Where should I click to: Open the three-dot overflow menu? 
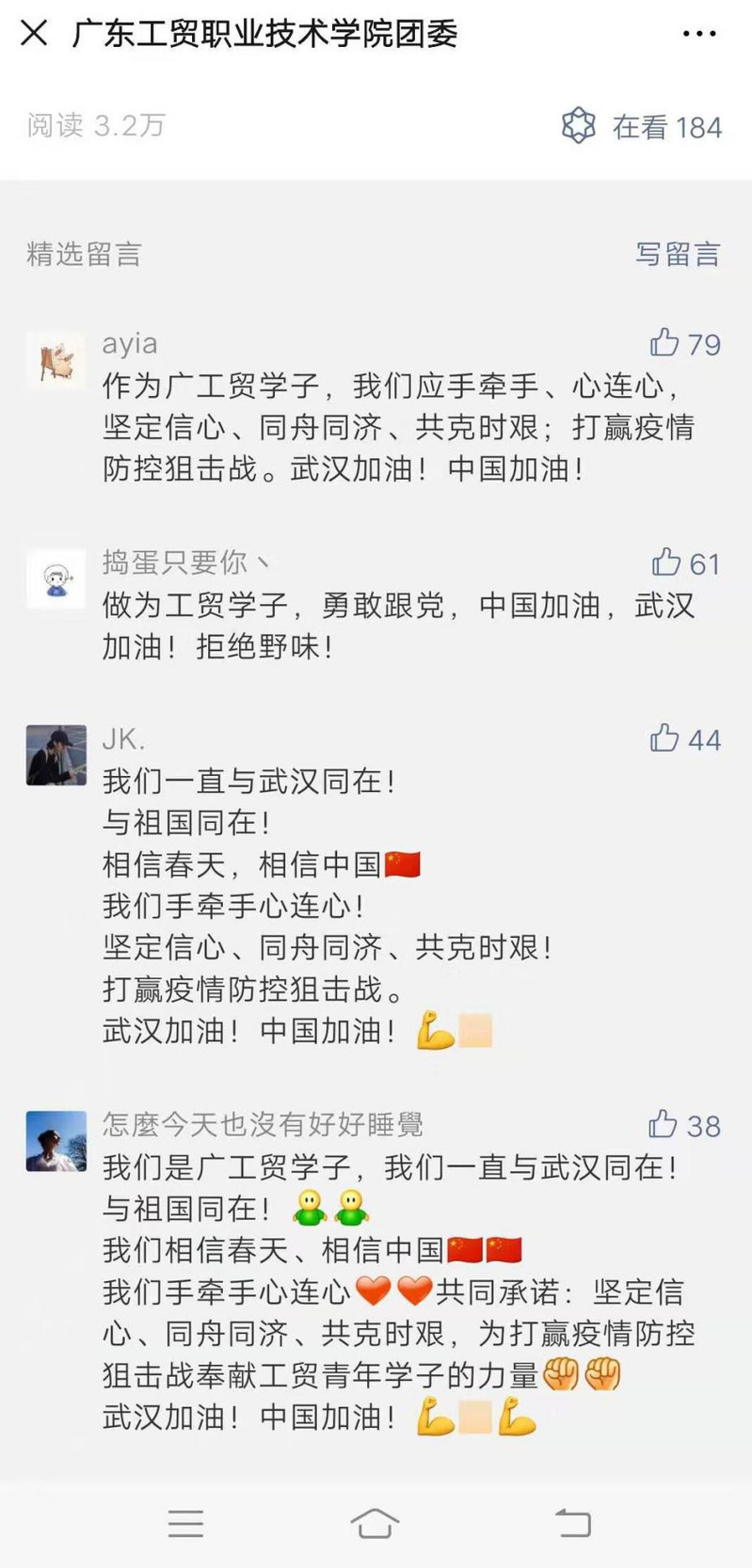coord(698,34)
